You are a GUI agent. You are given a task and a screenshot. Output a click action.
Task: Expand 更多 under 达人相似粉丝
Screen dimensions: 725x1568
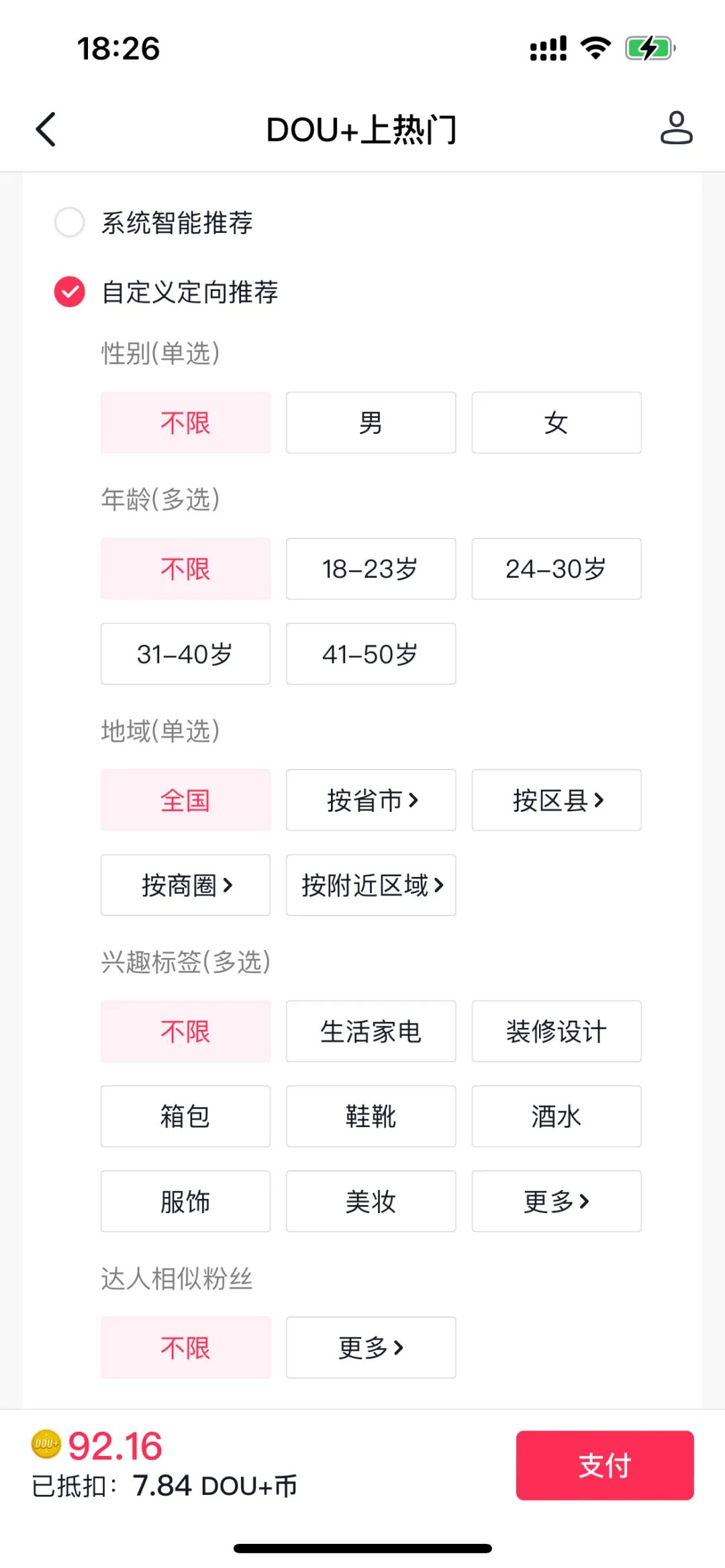tap(371, 1347)
